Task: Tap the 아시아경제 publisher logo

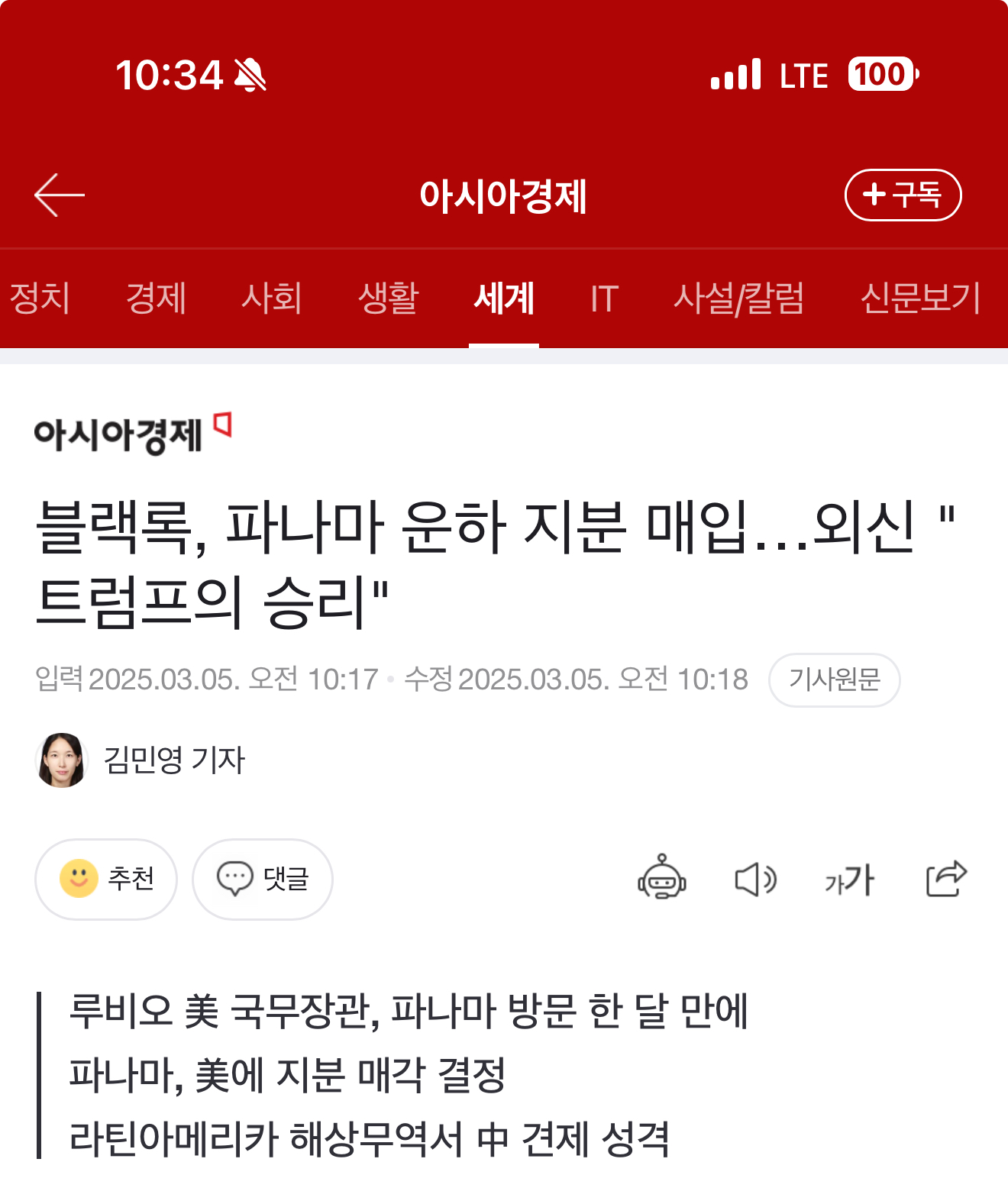Action: (x=130, y=434)
